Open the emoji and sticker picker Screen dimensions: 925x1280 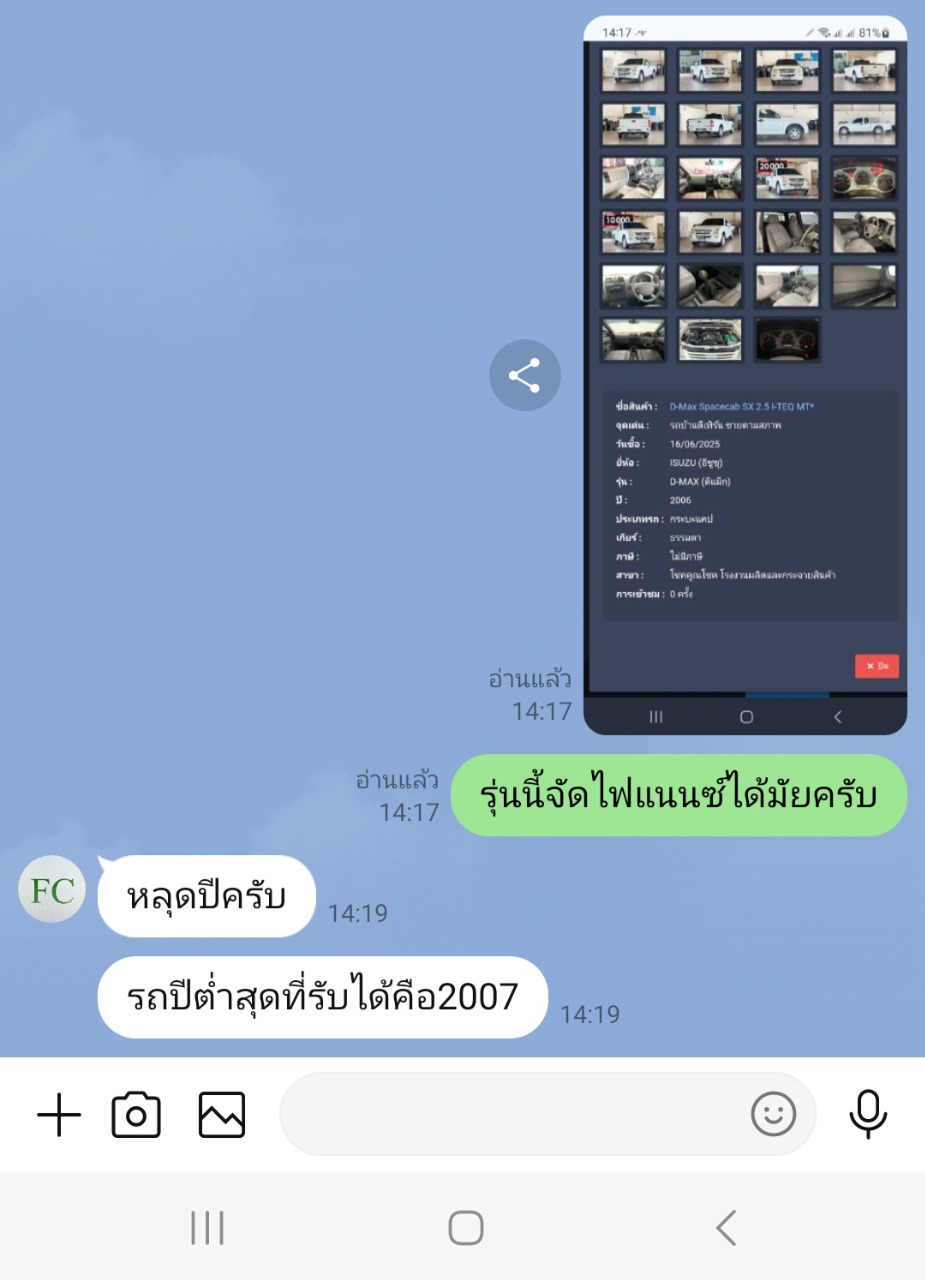click(x=773, y=1114)
